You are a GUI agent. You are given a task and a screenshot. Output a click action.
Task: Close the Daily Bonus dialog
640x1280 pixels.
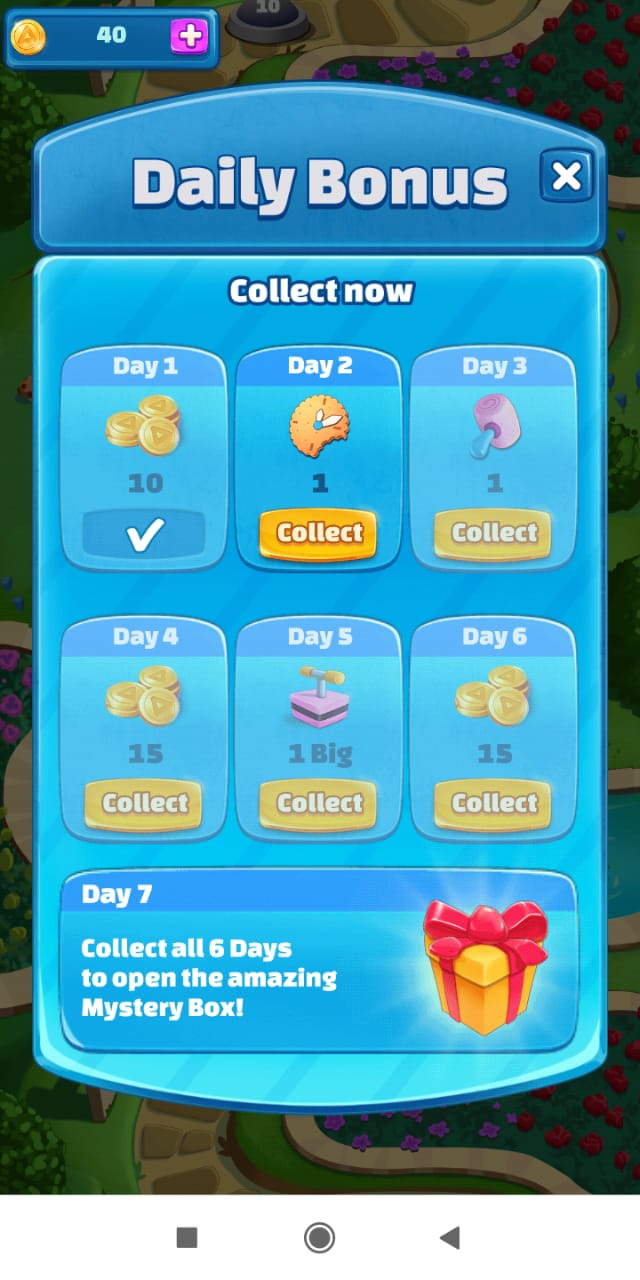tap(566, 177)
